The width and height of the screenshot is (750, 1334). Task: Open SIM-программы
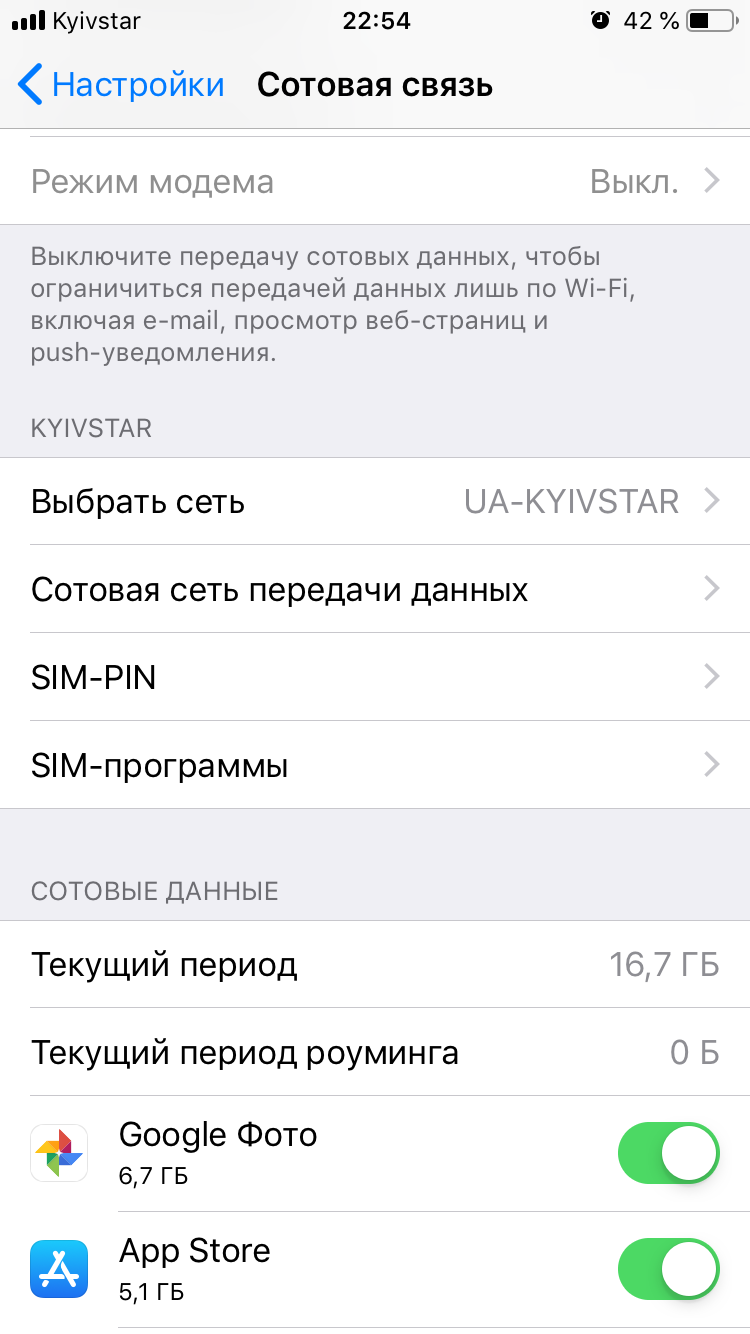(375, 765)
